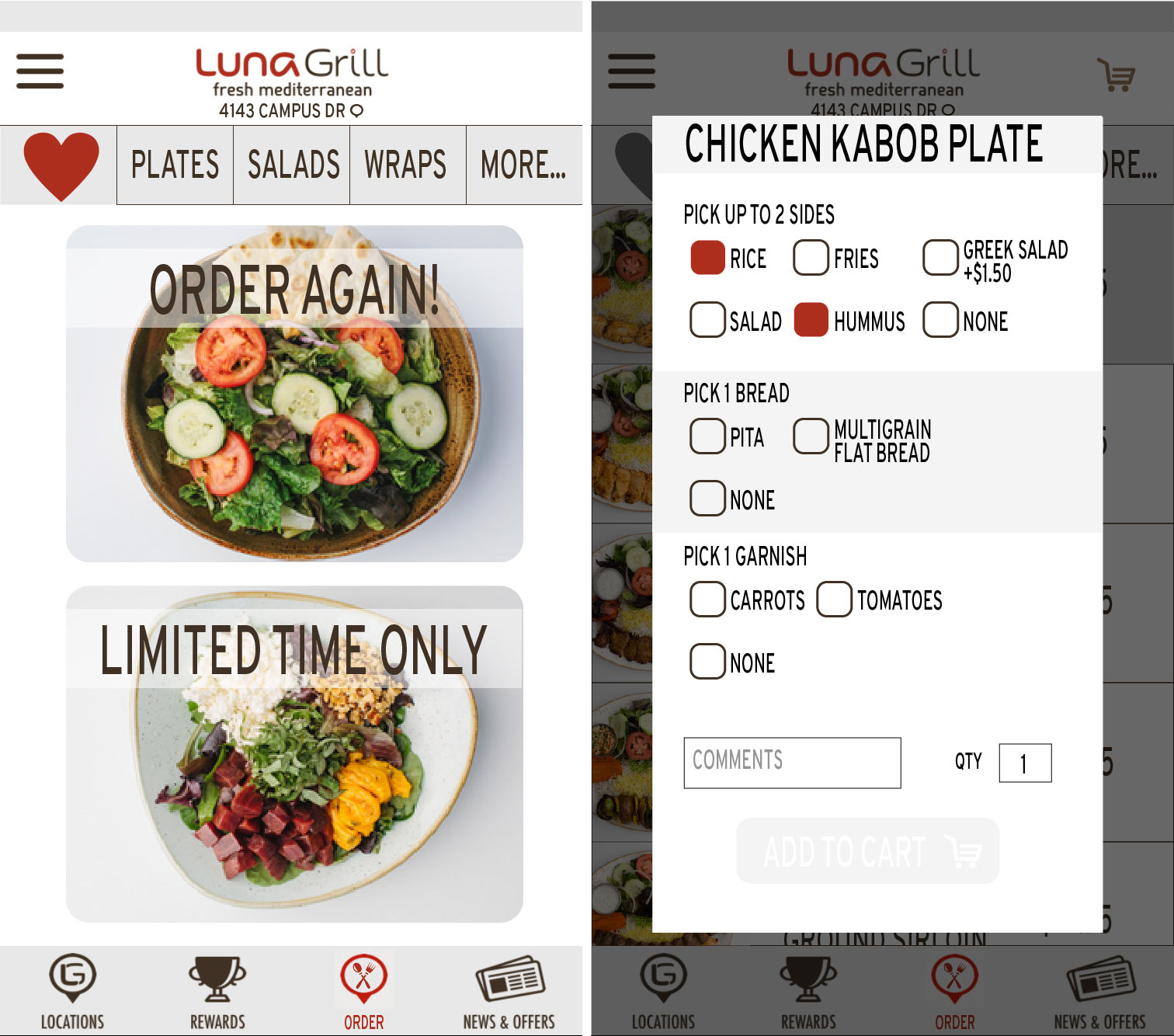Screen dimensions: 1174x1036
Task: Select Fries as a side
Action: [811, 258]
